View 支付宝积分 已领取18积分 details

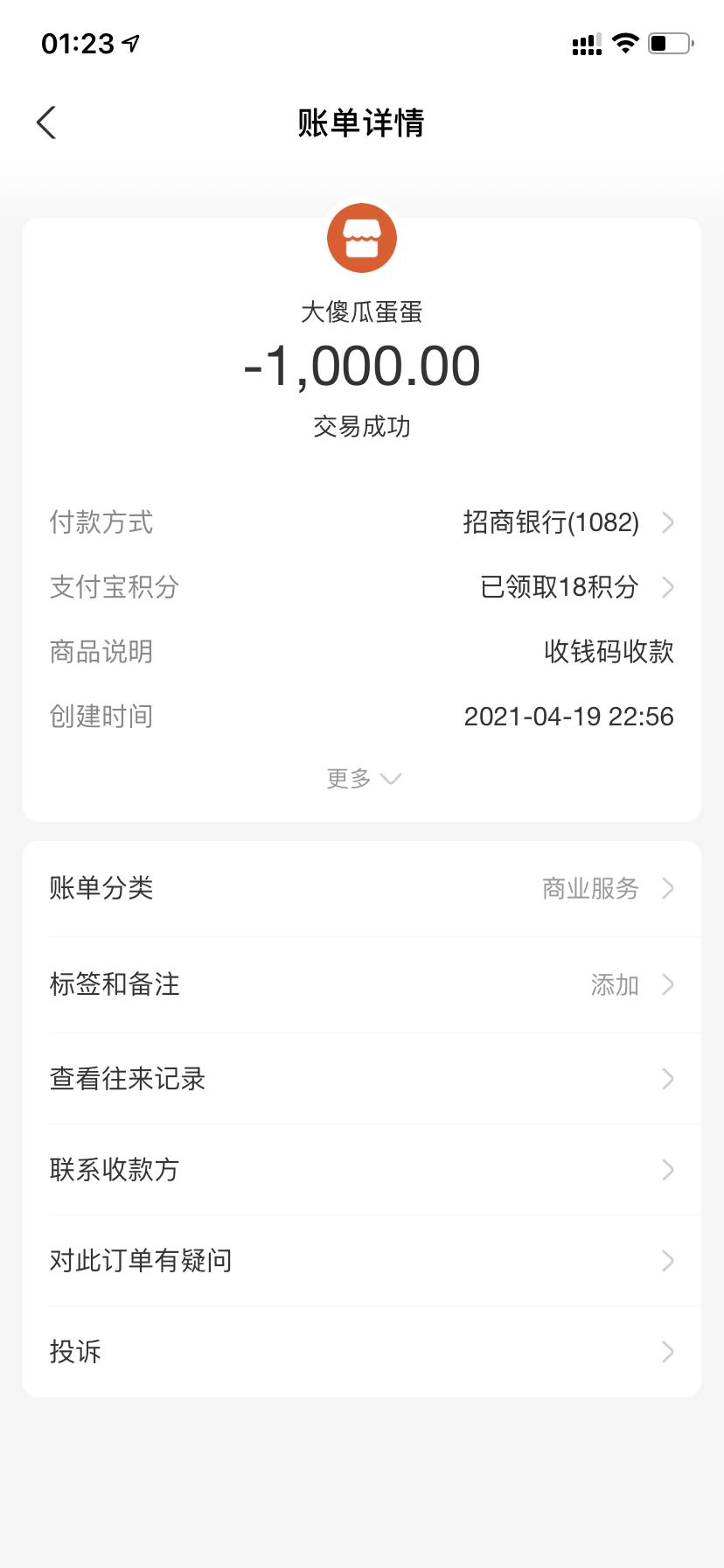pos(577,586)
